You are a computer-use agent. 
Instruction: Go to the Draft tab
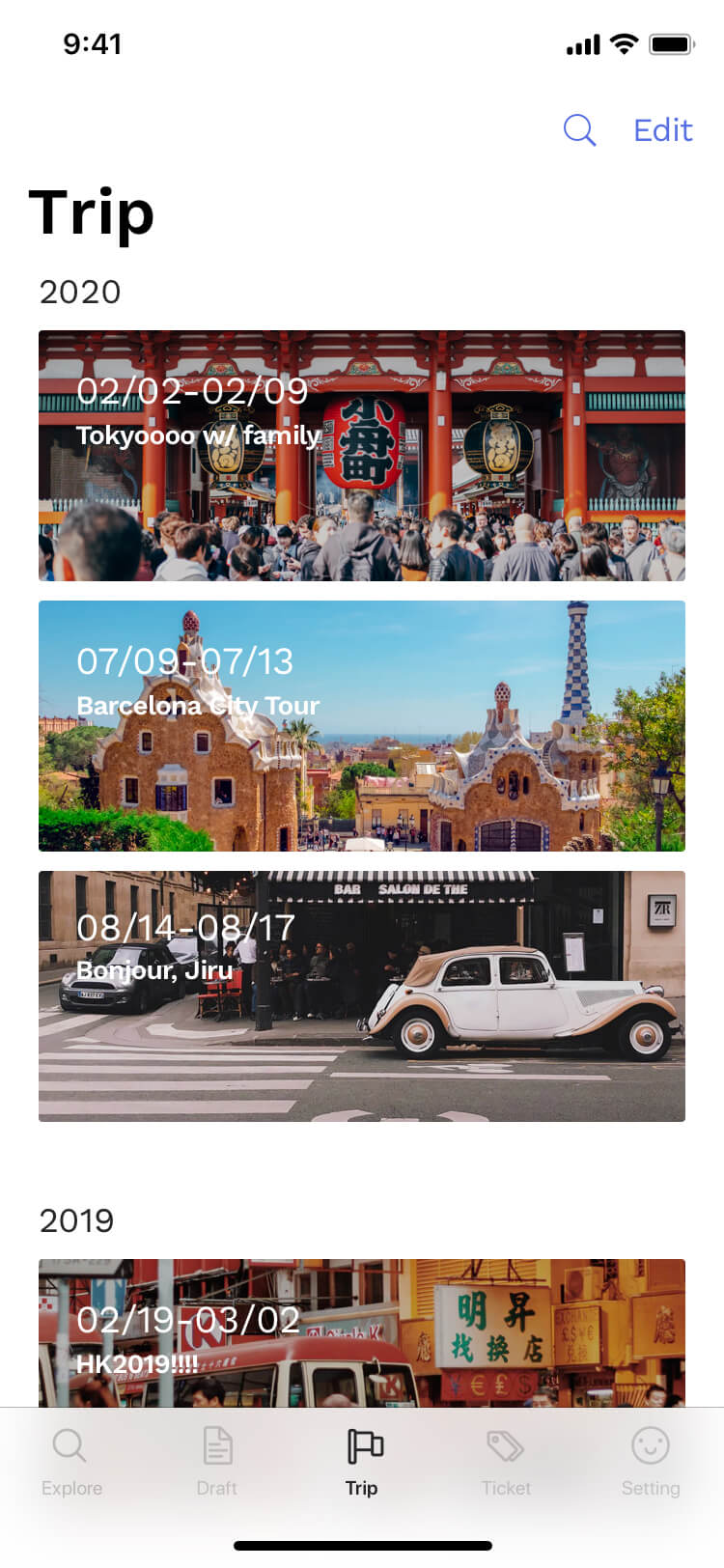(x=217, y=1462)
